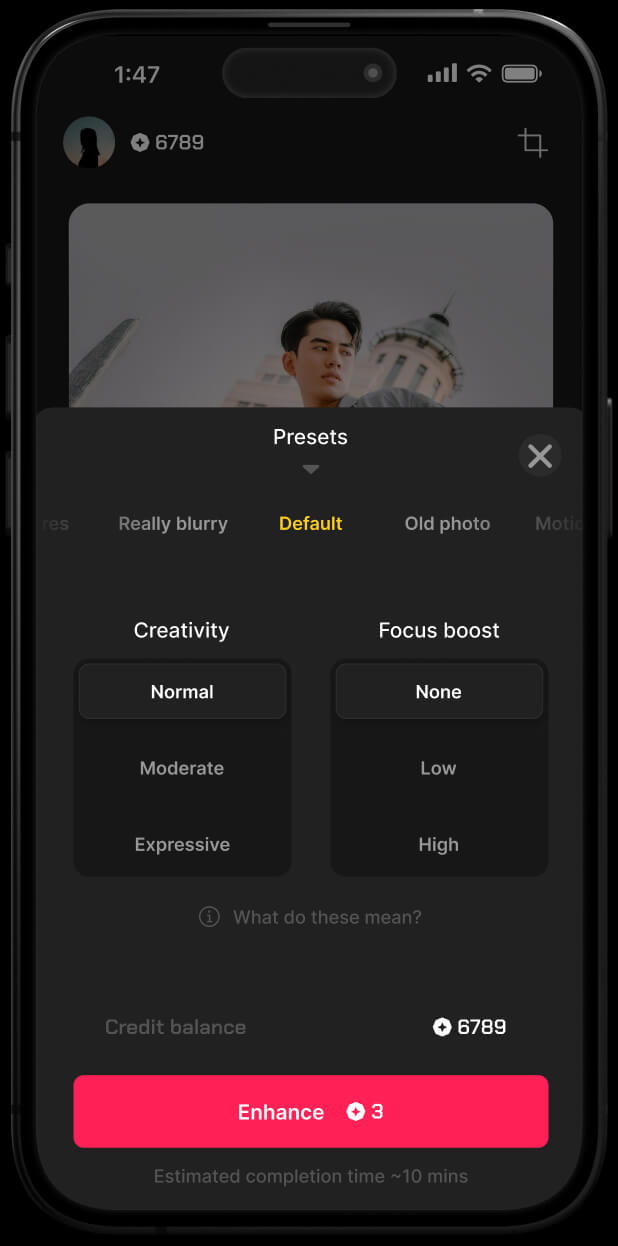Close the Presets panel
618x1246 pixels.
(540, 456)
